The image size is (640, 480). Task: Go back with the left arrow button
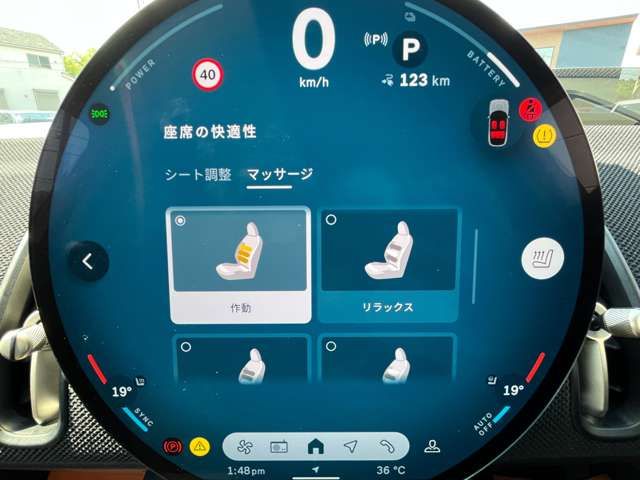point(88,262)
